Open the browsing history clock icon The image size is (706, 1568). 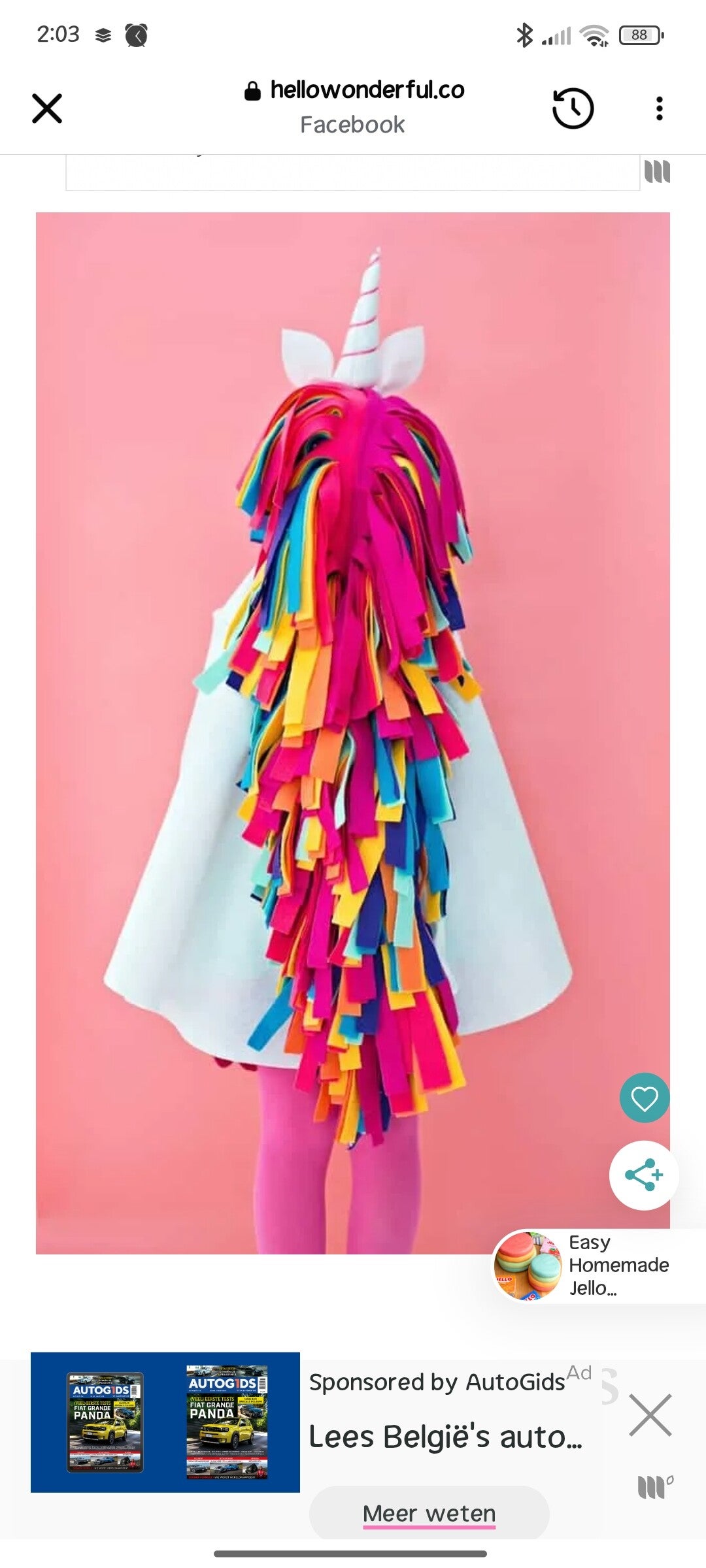click(x=573, y=108)
